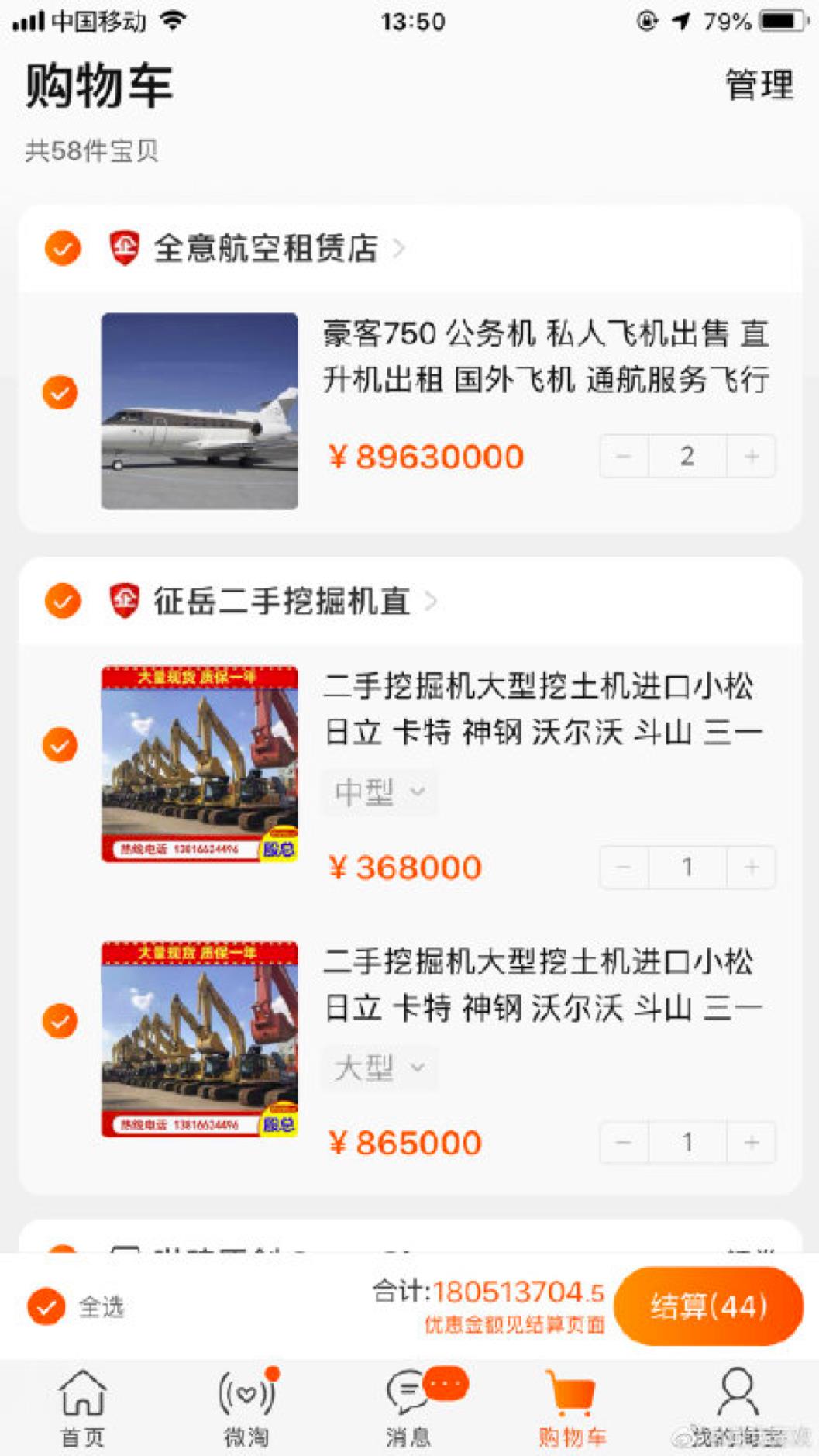Expand the 大型 variant dropdown

380,1068
